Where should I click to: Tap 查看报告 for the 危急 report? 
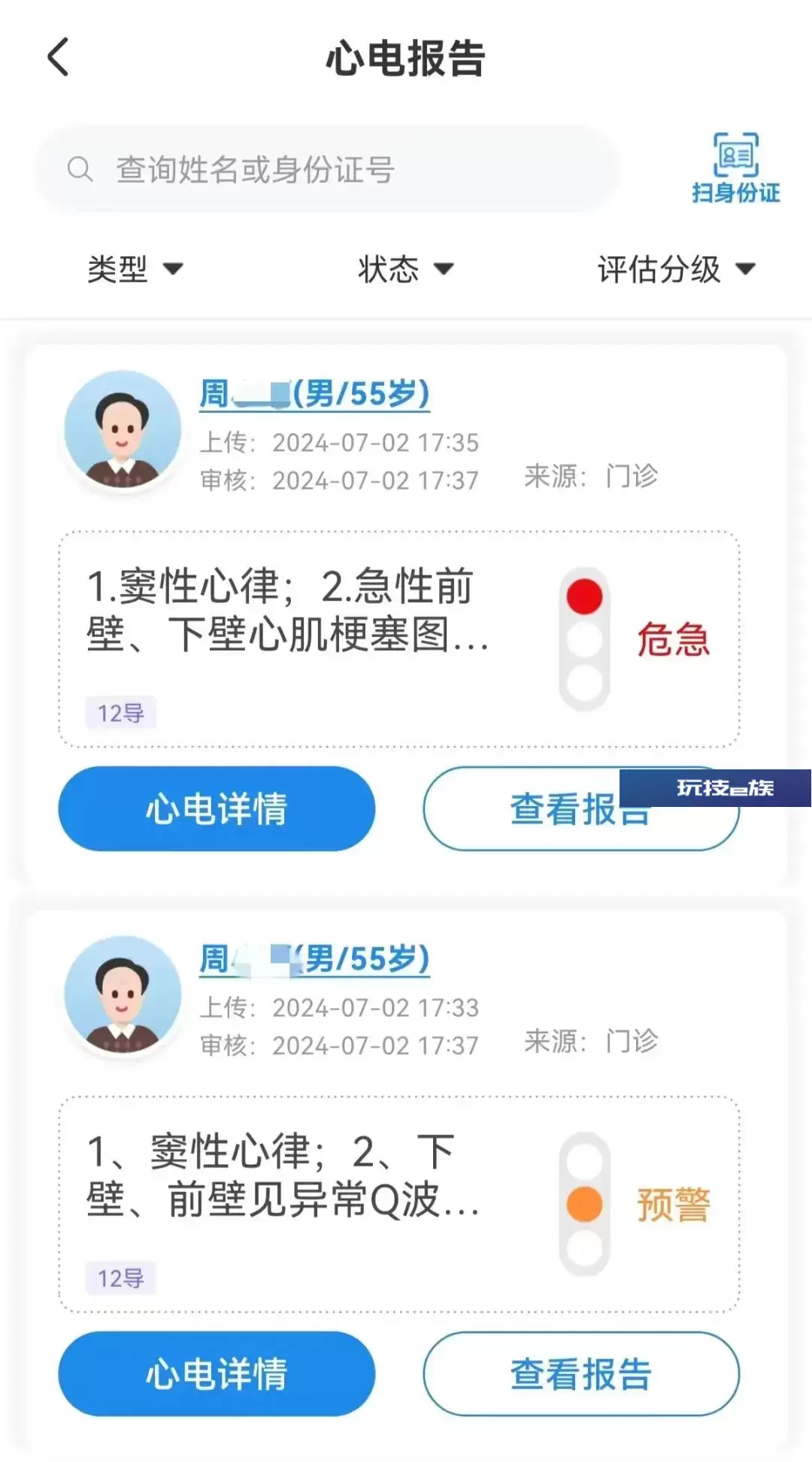point(580,808)
